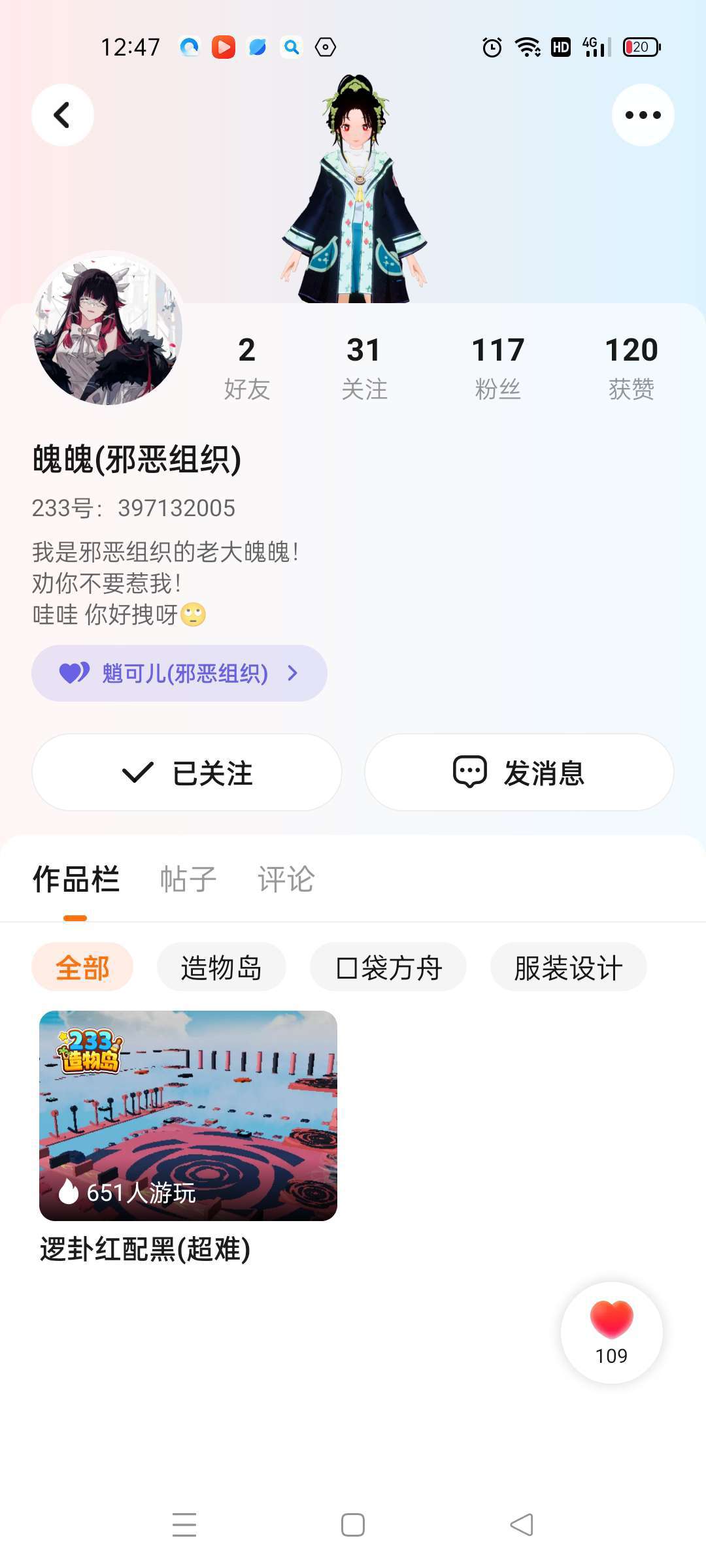
Task: Select the 作品栏 tab
Action: tap(76, 879)
